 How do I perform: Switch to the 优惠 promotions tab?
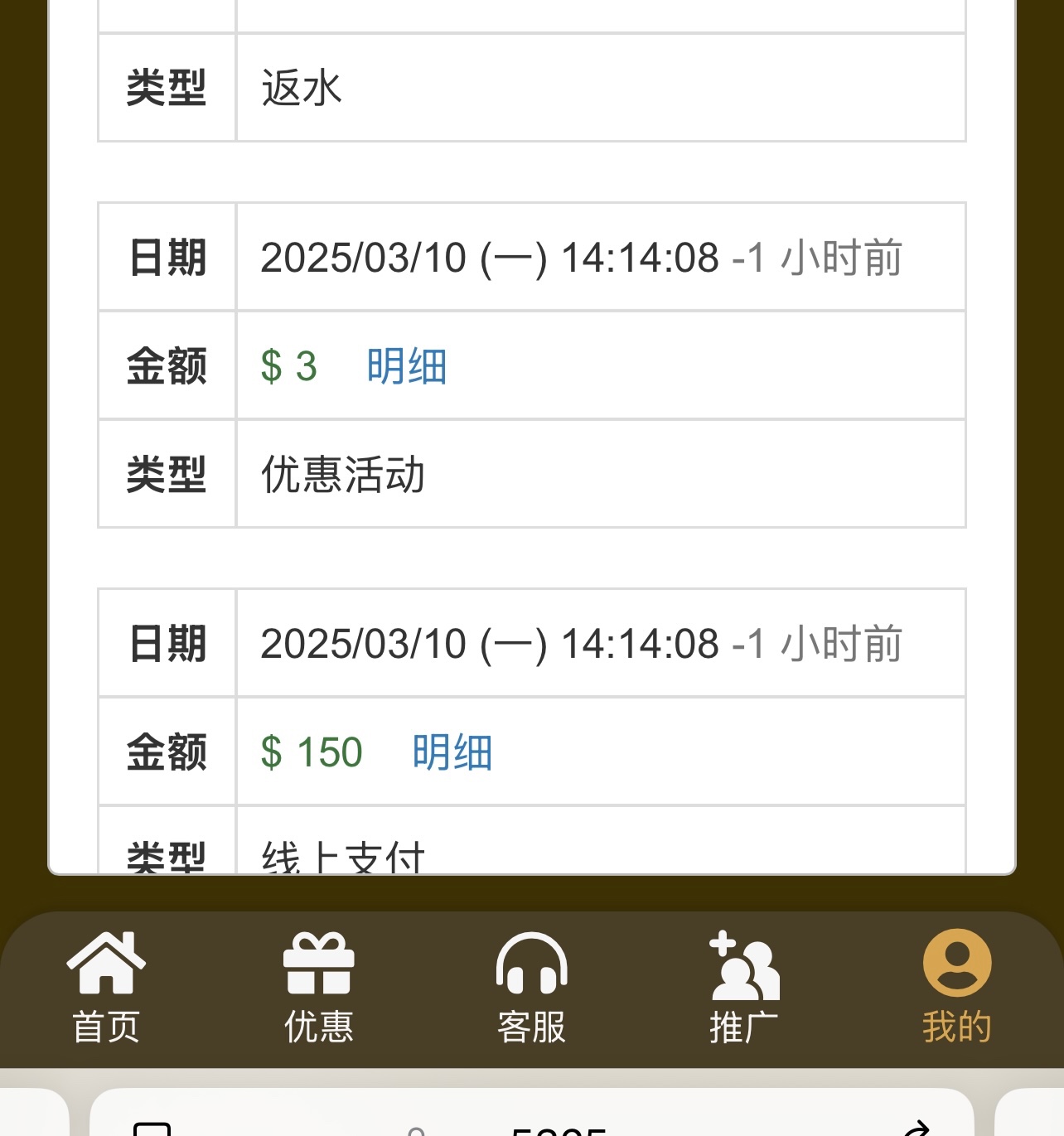point(319,986)
